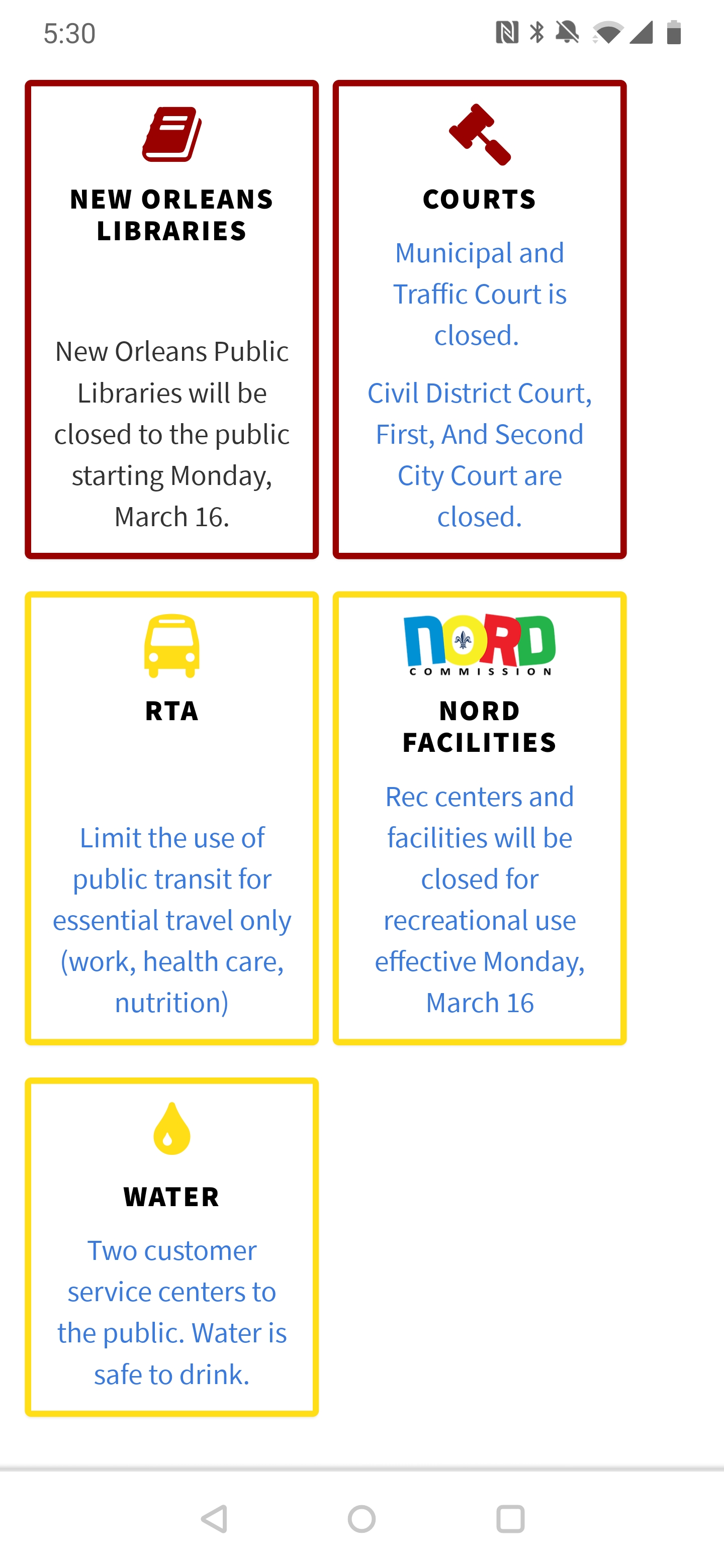This screenshot has height=1568, width=724.
Task: Open the Municipal and Traffic Court closure link
Action: pos(479,294)
